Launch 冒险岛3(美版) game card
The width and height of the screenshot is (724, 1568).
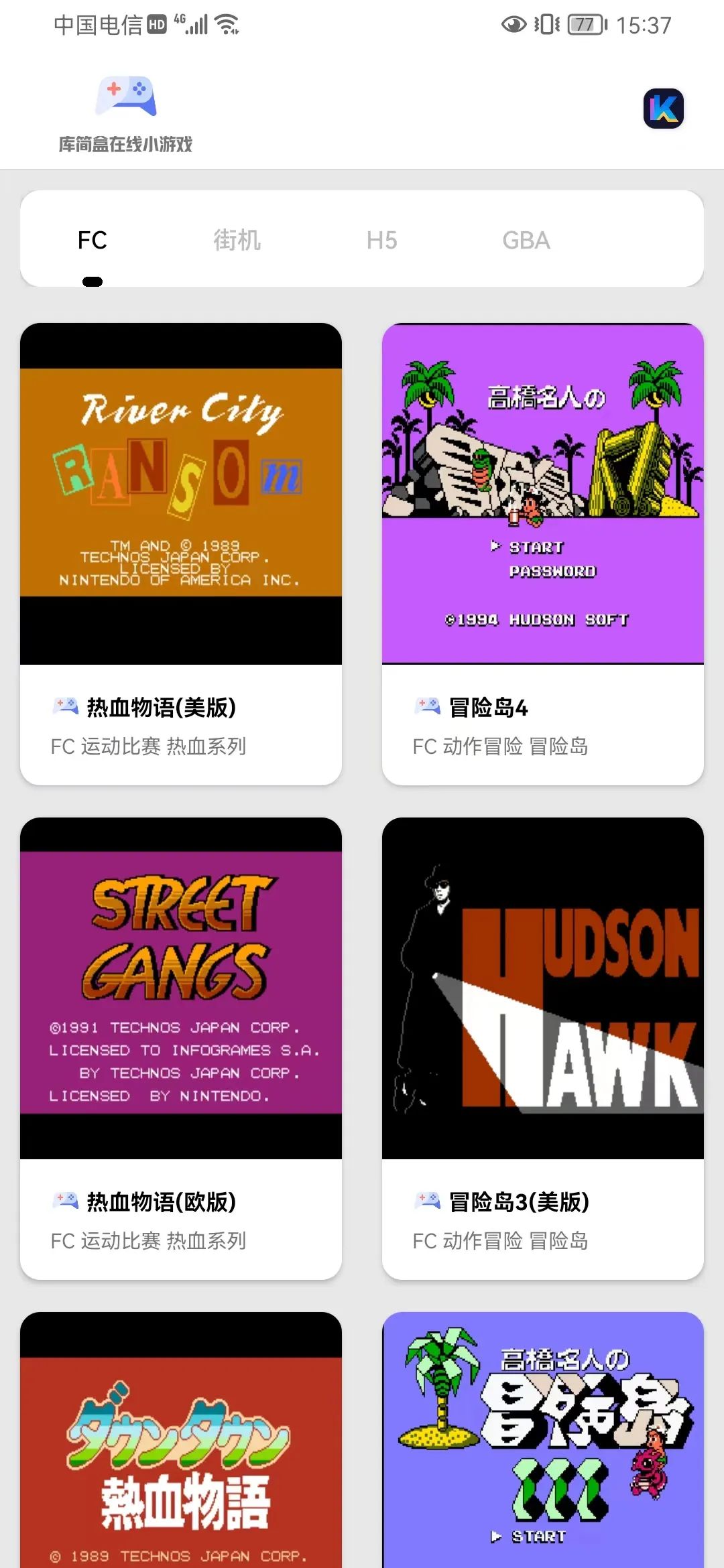[543, 1048]
